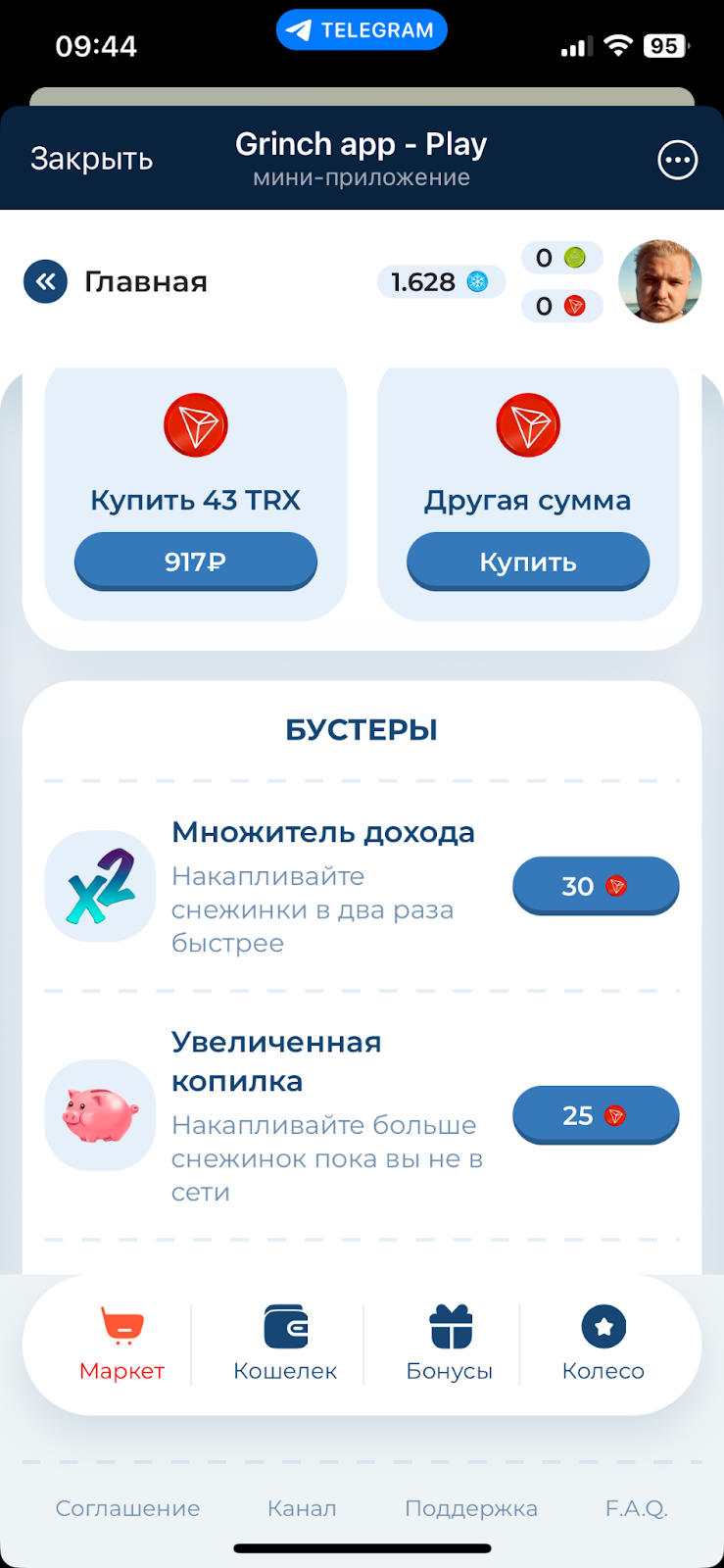Click the piggy bank icon for Увеличенная копилка

(x=99, y=1115)
